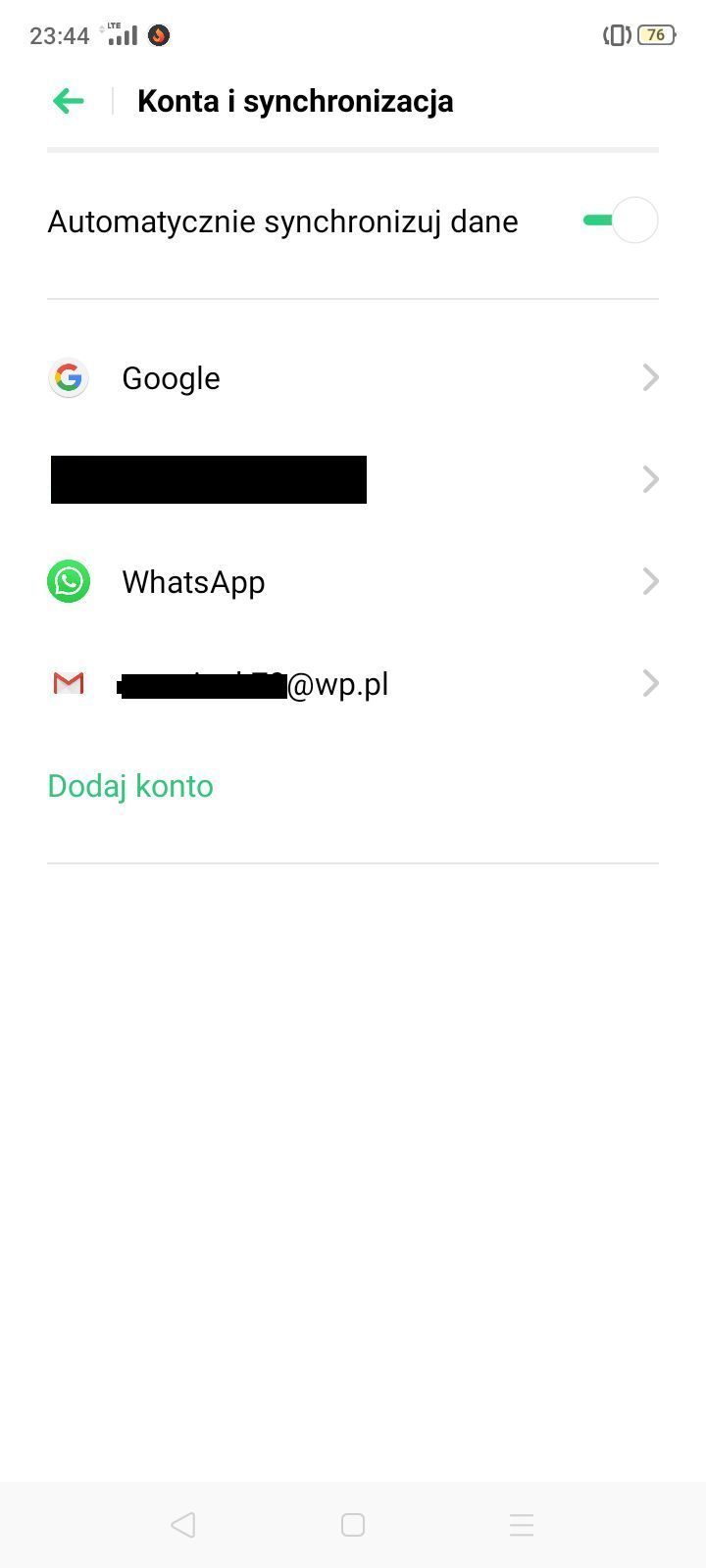Open the WhatsApp account row
This screenshot has height=1568, width=706.
click(x=353, y=582)
